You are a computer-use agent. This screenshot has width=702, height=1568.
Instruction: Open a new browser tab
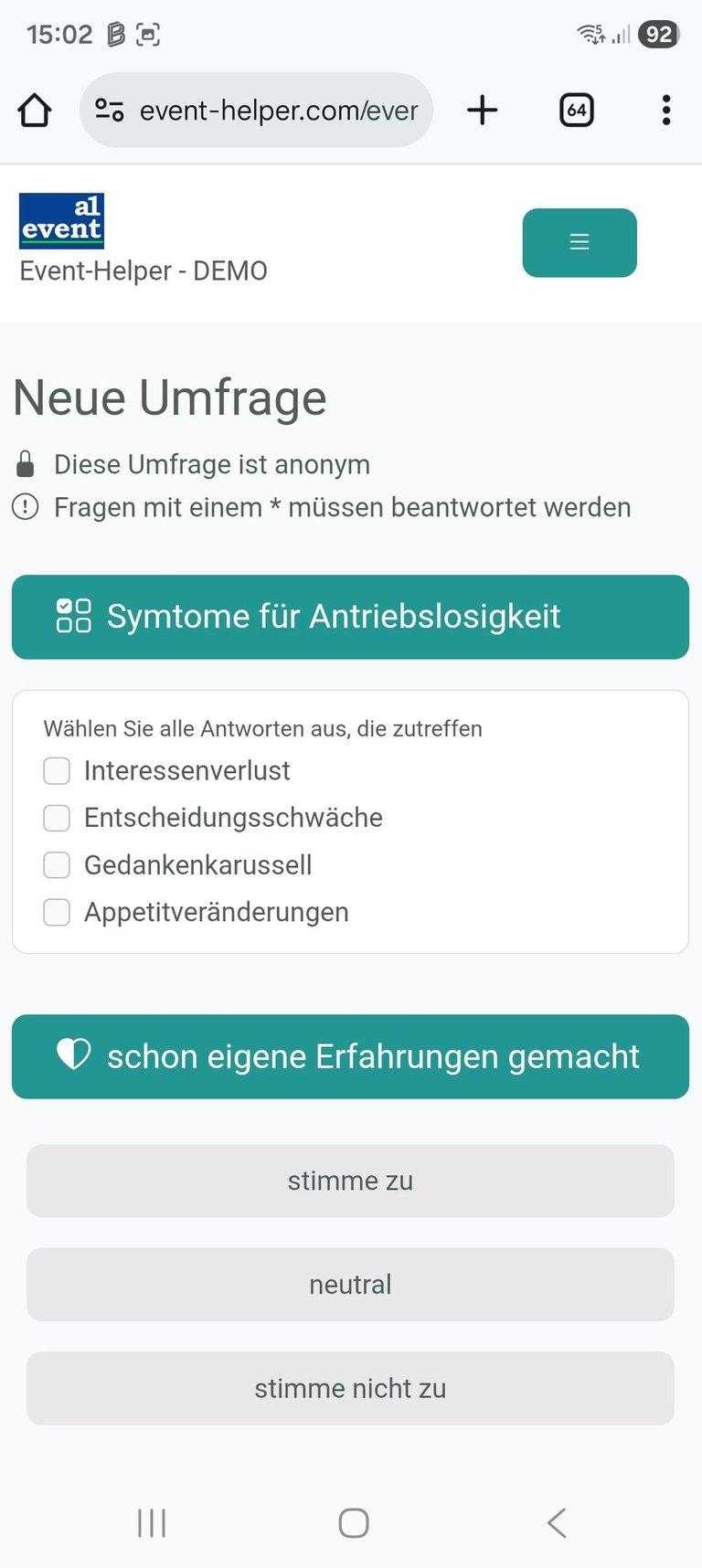[x=482, y=111]
